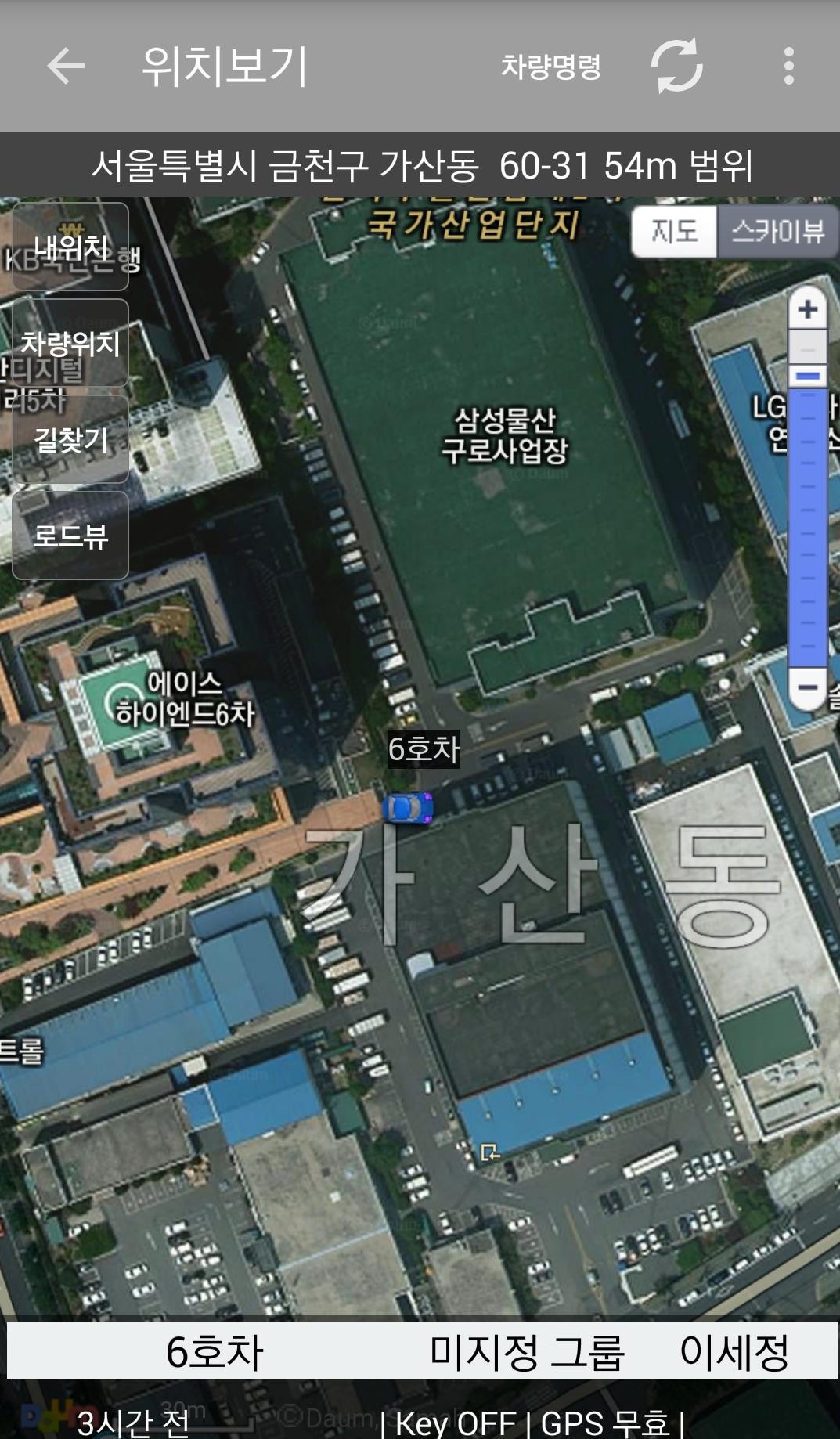The width and height of the screenshot is (840, 1439).
Task: Center map on 차량위치 vehicle position
Action: pyautogui.click(x=70, y=343)
